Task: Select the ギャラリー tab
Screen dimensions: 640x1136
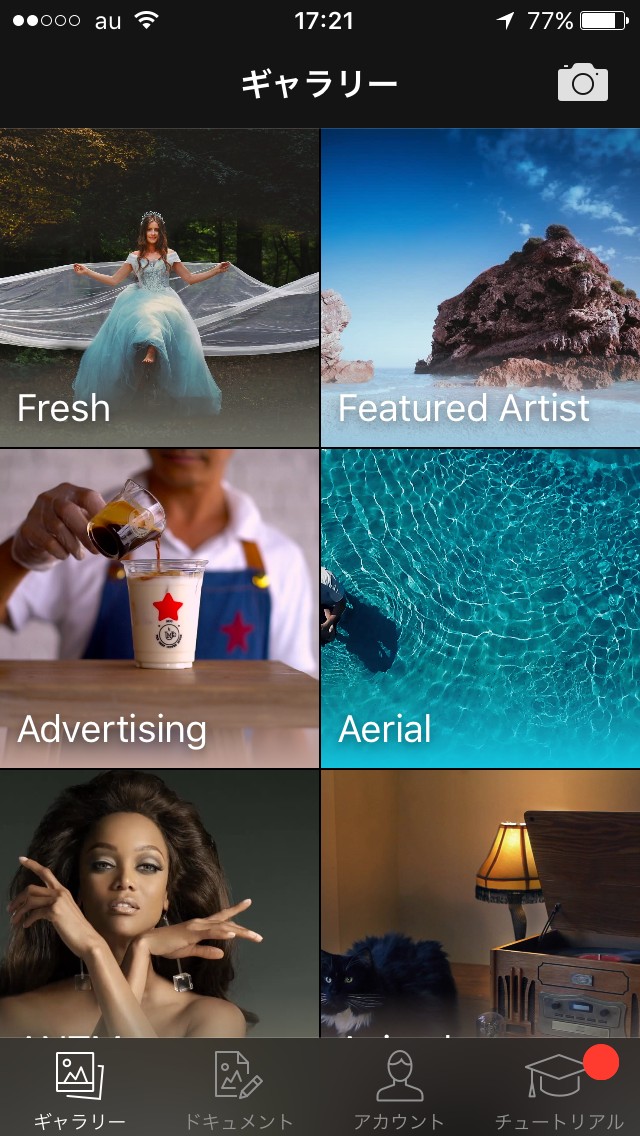Action: point(80,1090)
